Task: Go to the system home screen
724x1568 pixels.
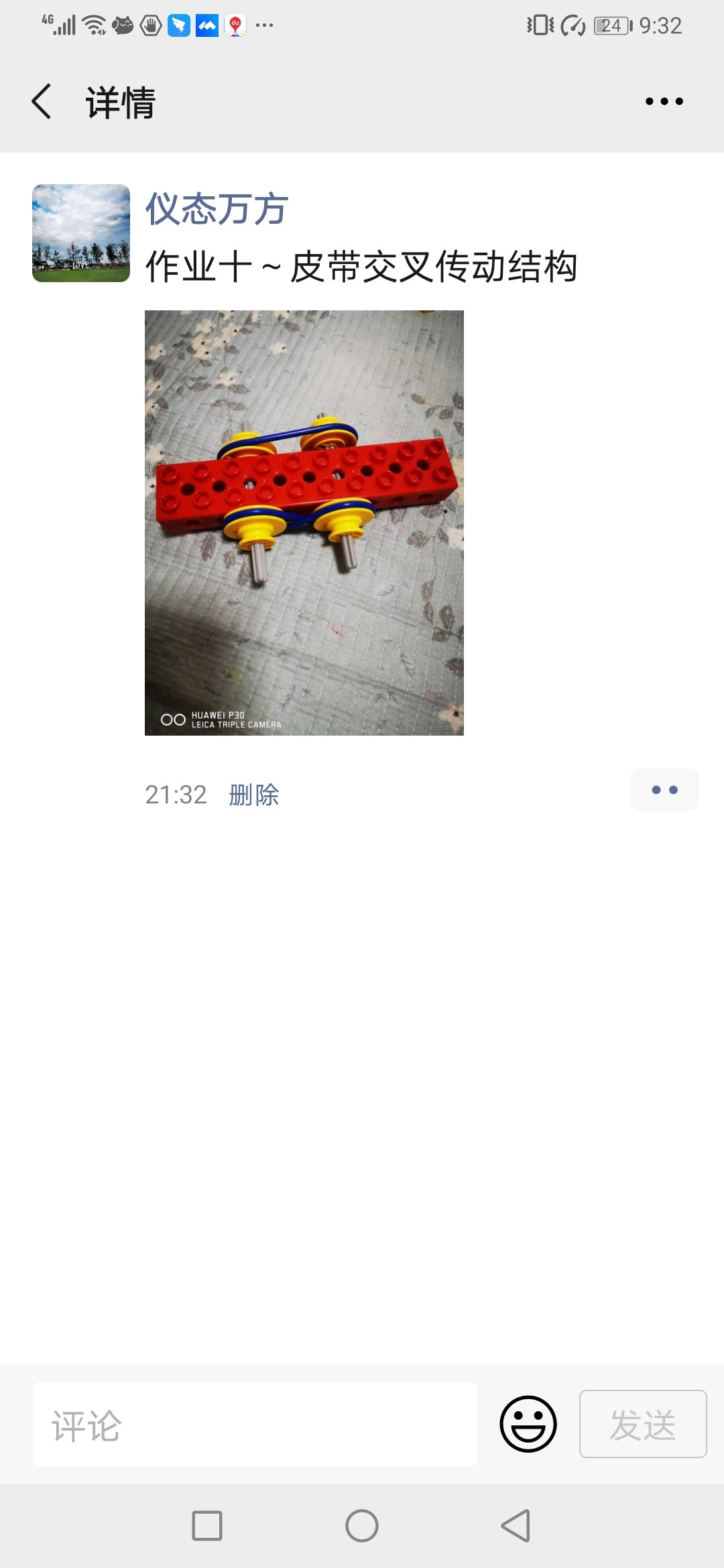Action: point(362,1526)
